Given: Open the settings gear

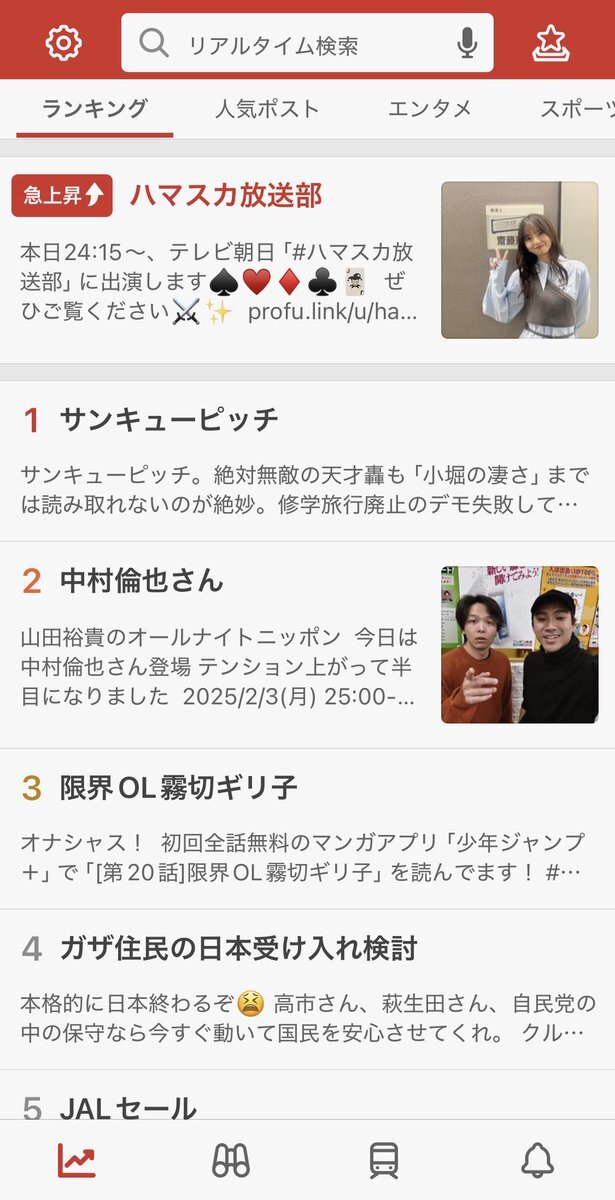Looking at the screenshot, I should point(64,42).
